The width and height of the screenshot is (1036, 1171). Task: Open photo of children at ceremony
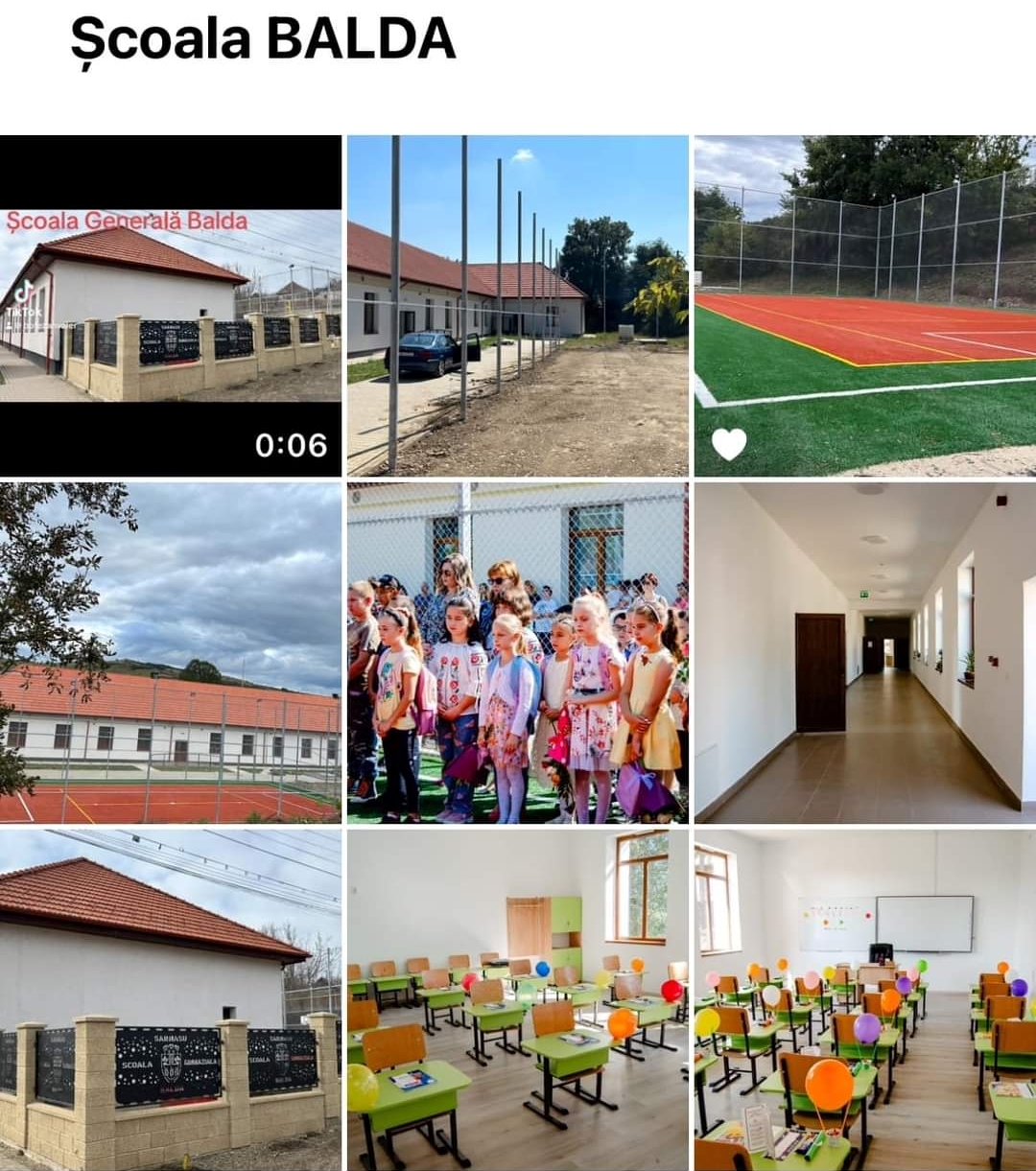tap(517, 652)
